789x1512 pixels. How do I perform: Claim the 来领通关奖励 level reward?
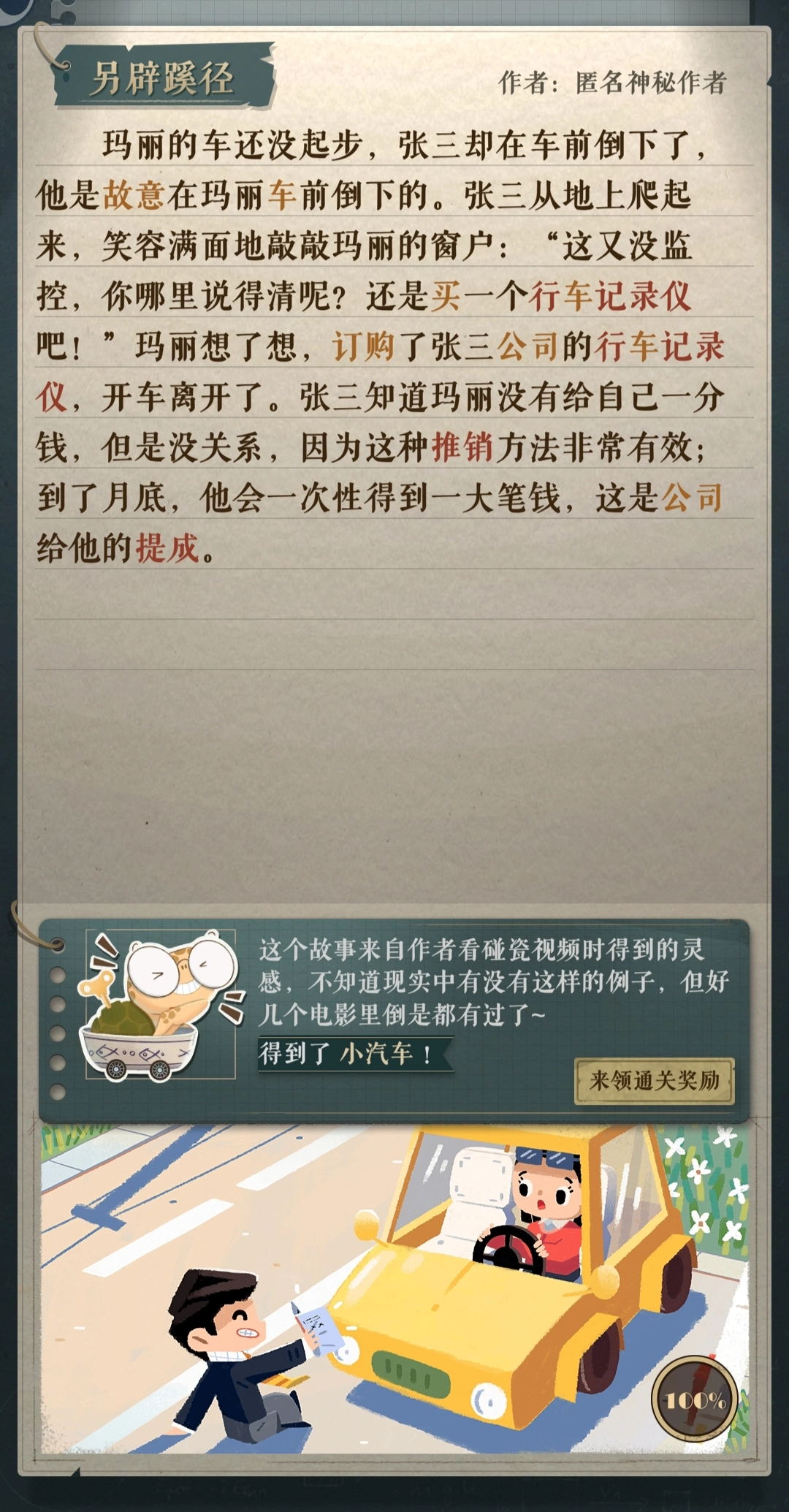[655, 1080]
